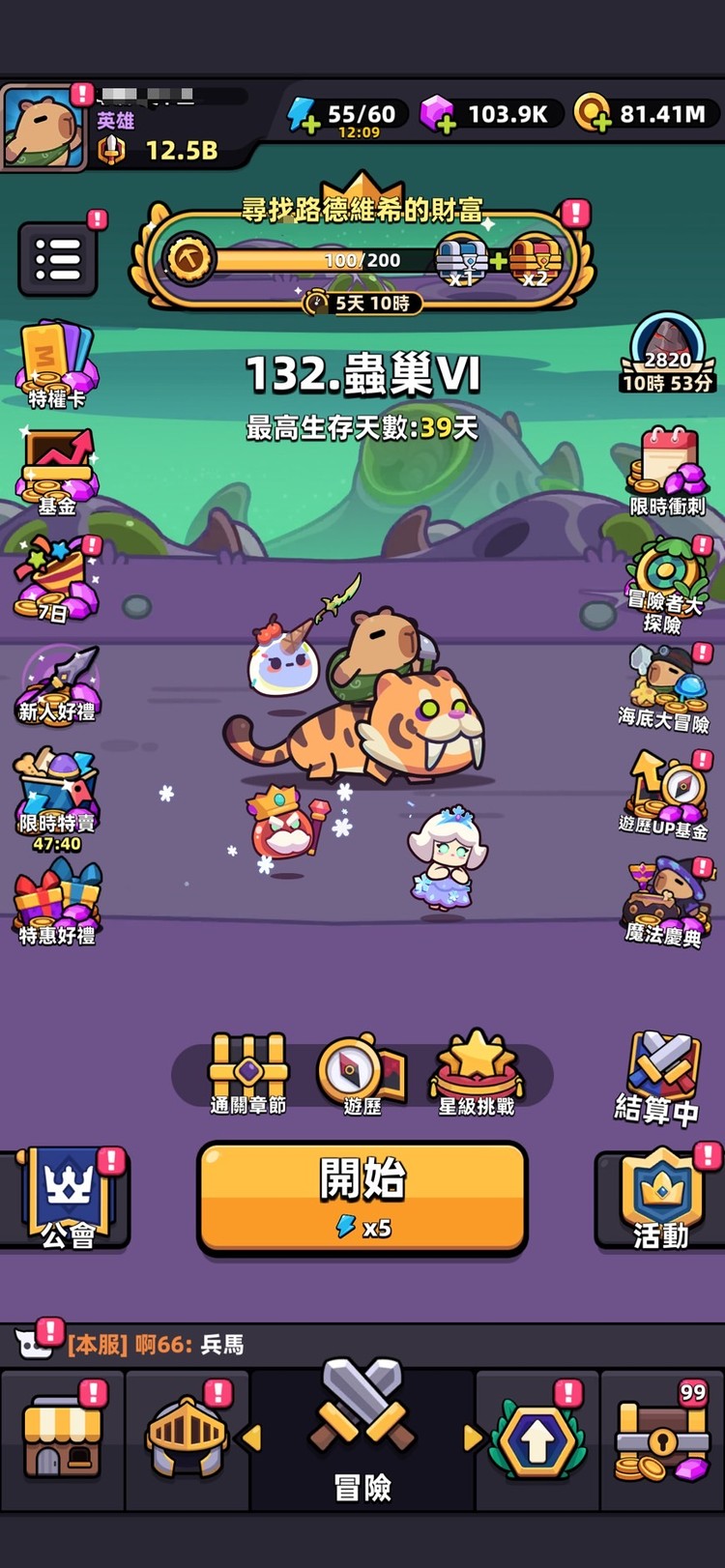Screen dimensions: 725x1568
Task: Open the hamburger list menu
Action: (58, 259)
